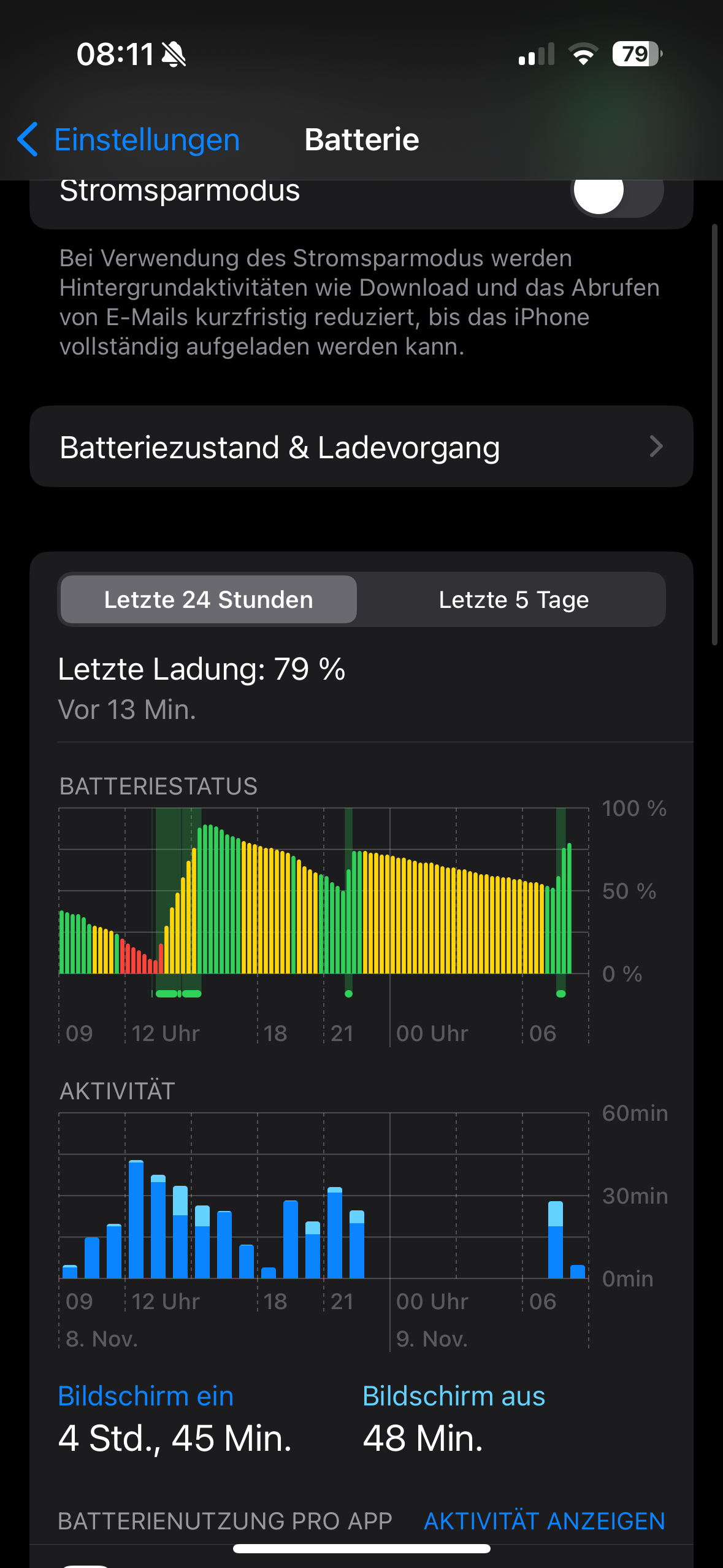Go back to Einstellungen
This screenshot has height=1568, width=723.
pos(129,140)
